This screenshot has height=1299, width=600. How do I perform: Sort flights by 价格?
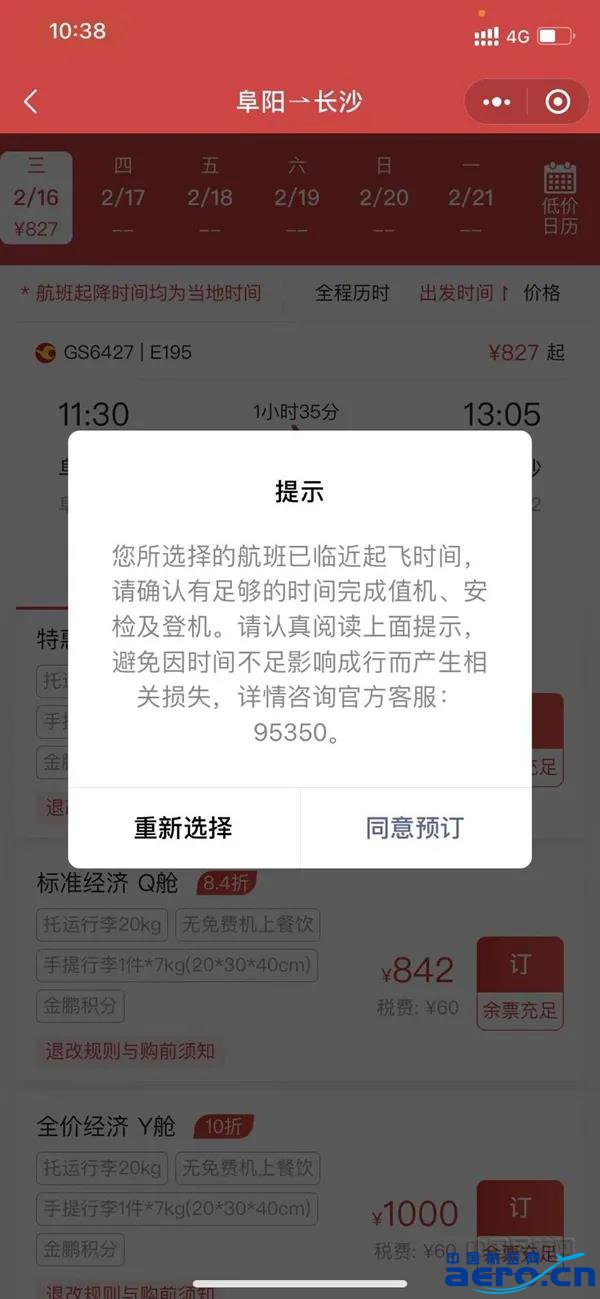click(x=542, y=293)
